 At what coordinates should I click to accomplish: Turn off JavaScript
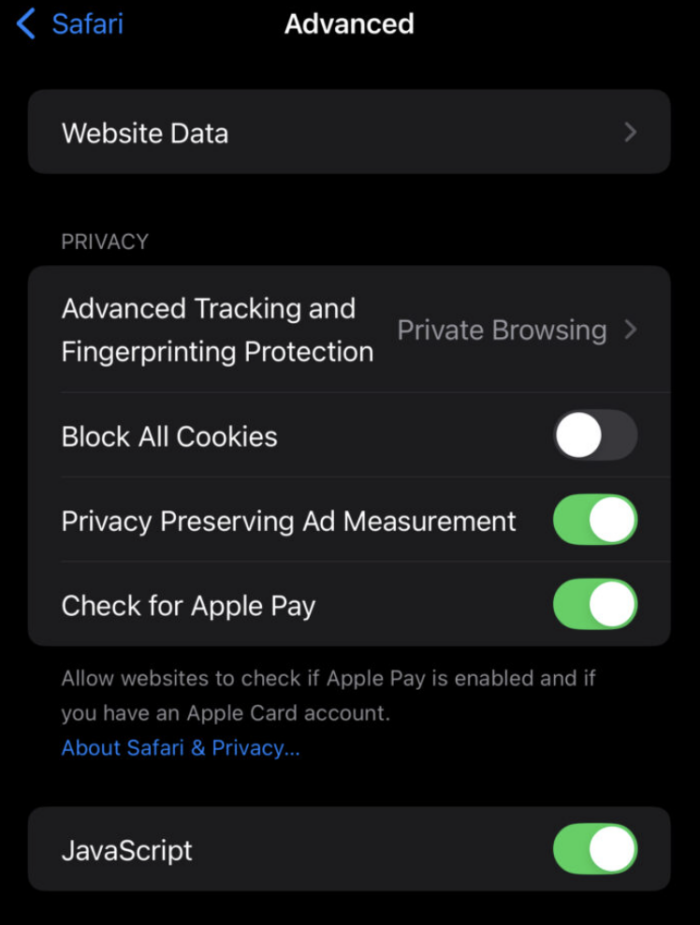(x=595, y=850)
